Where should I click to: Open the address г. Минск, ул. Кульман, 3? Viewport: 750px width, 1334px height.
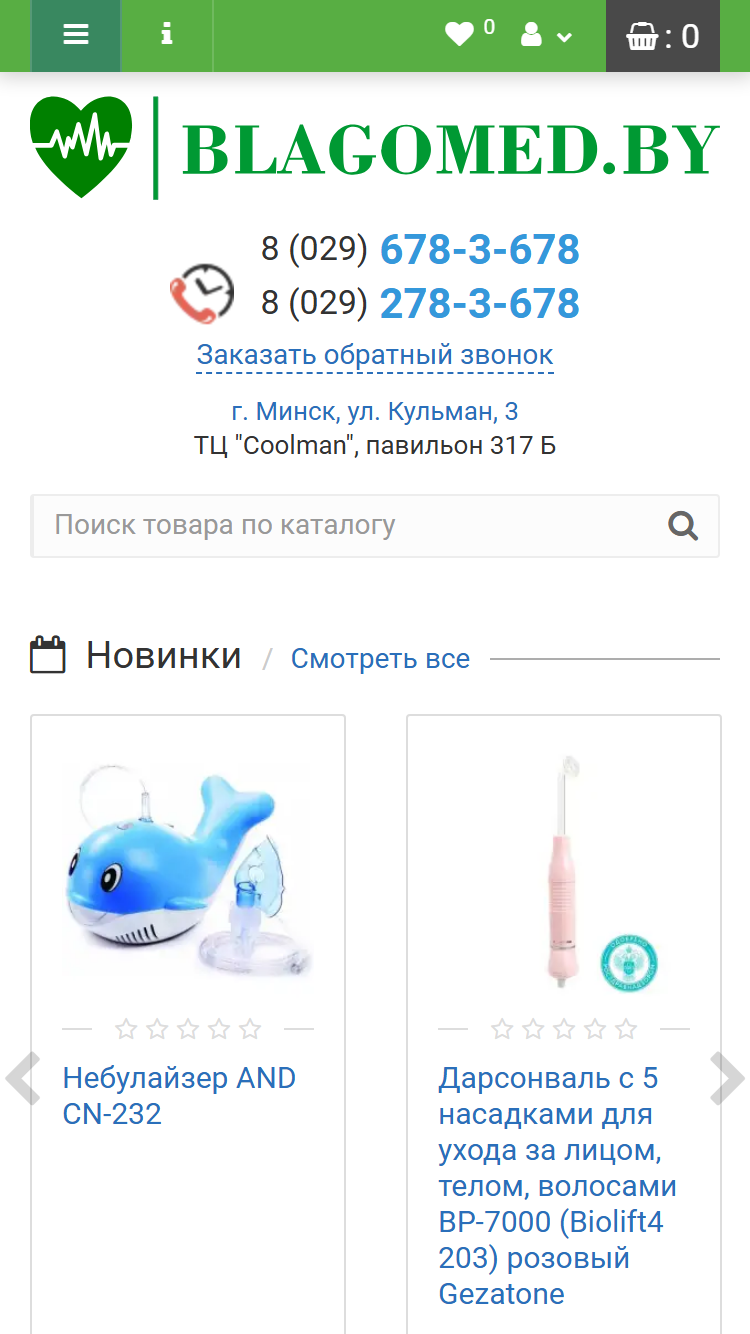pyautogui.click(x=375, y=411)
